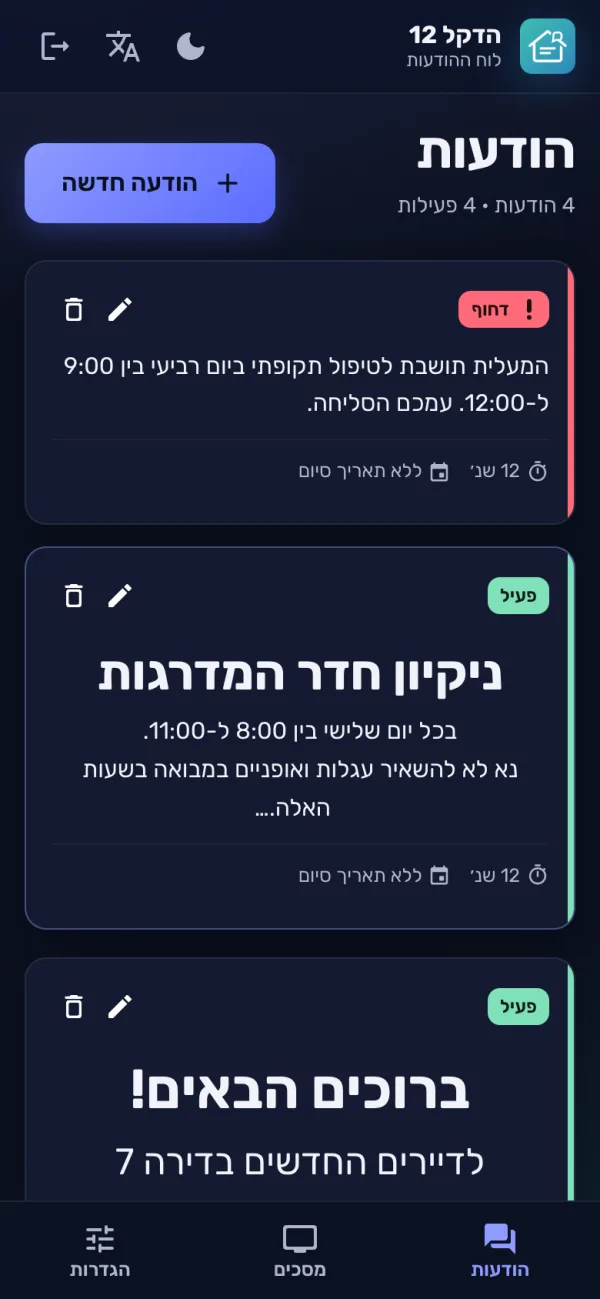
Task: Create a new message with הודעה חדשה
Action: (150, 183)
